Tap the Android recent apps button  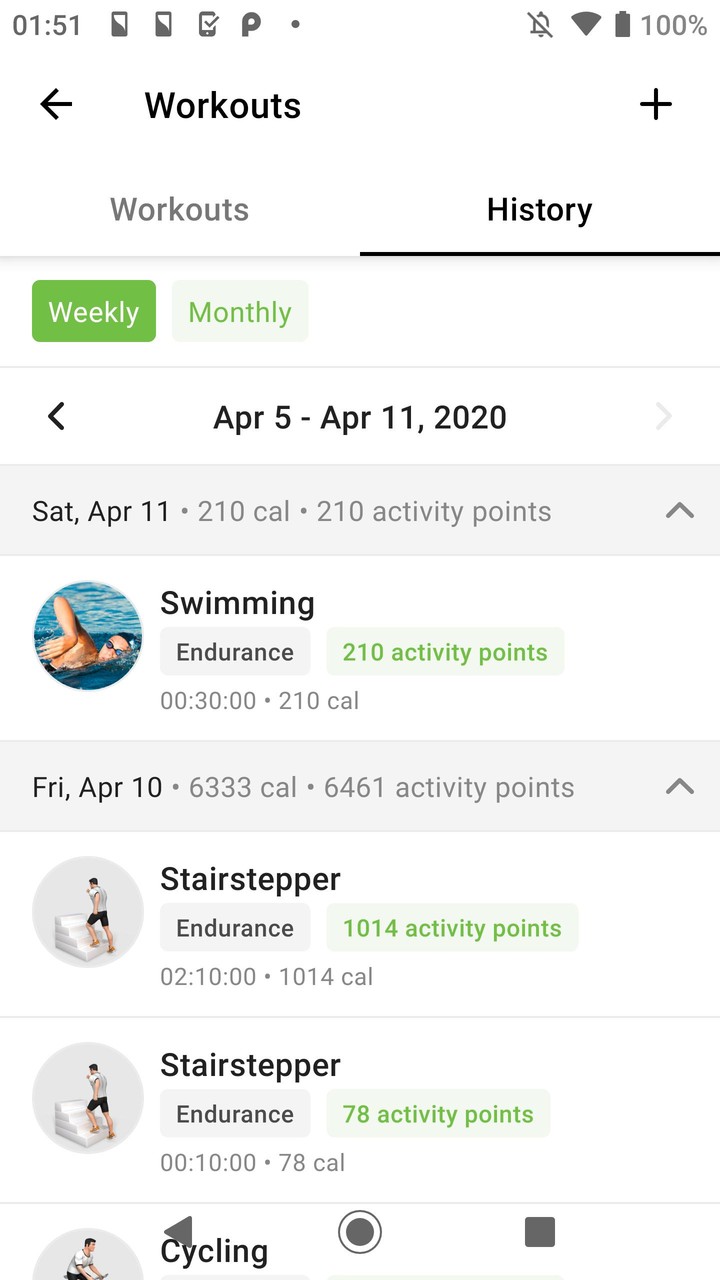[x=540, y=1232]
